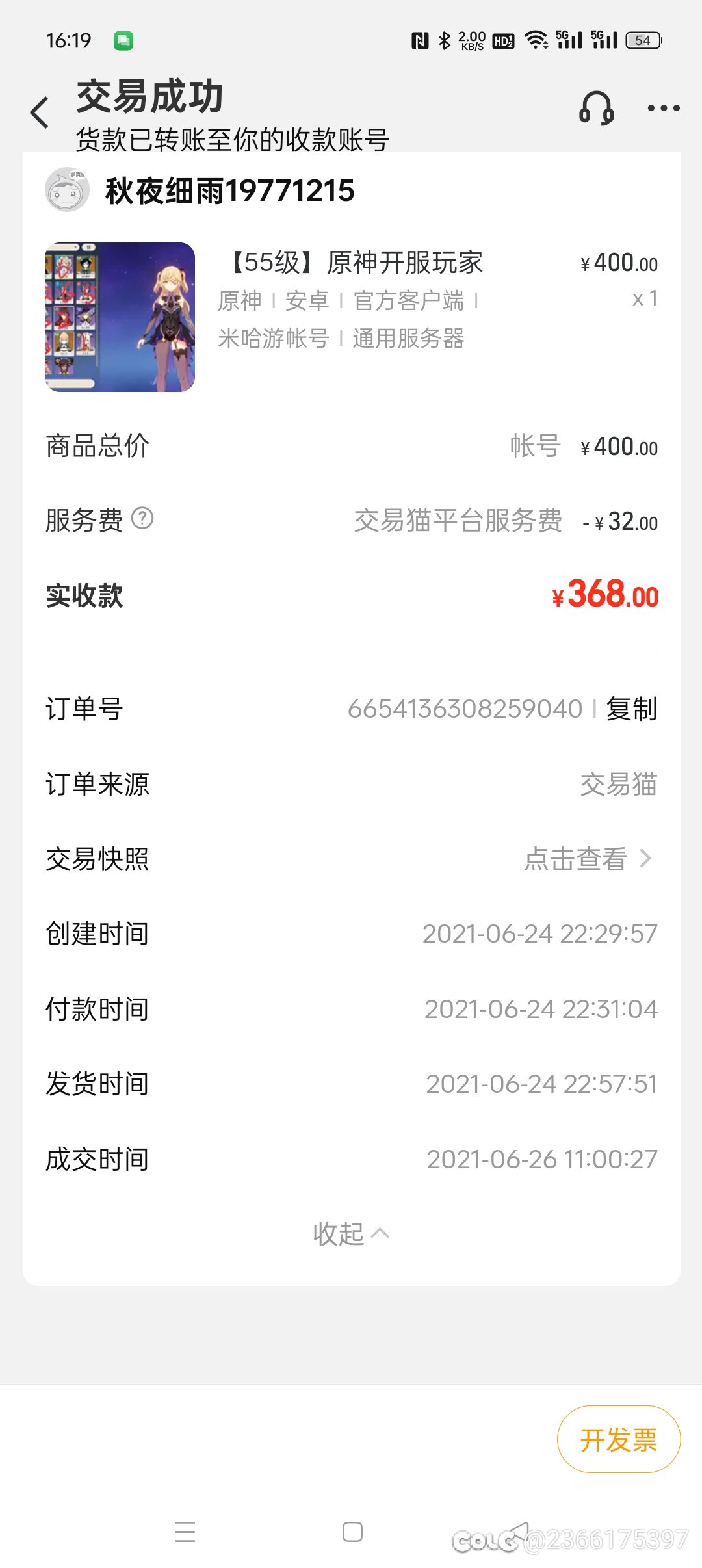View the 交易快照 via 点击查看

point(586,859)
